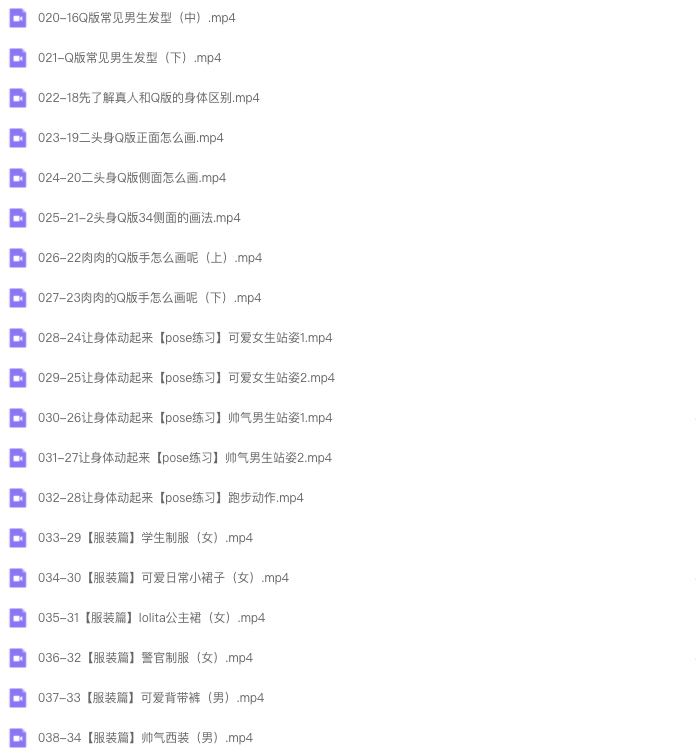Open 025-21-2头身Q版34侧面的画法.mp4
This screenshot has height=752, width=696.
(139, 218)
